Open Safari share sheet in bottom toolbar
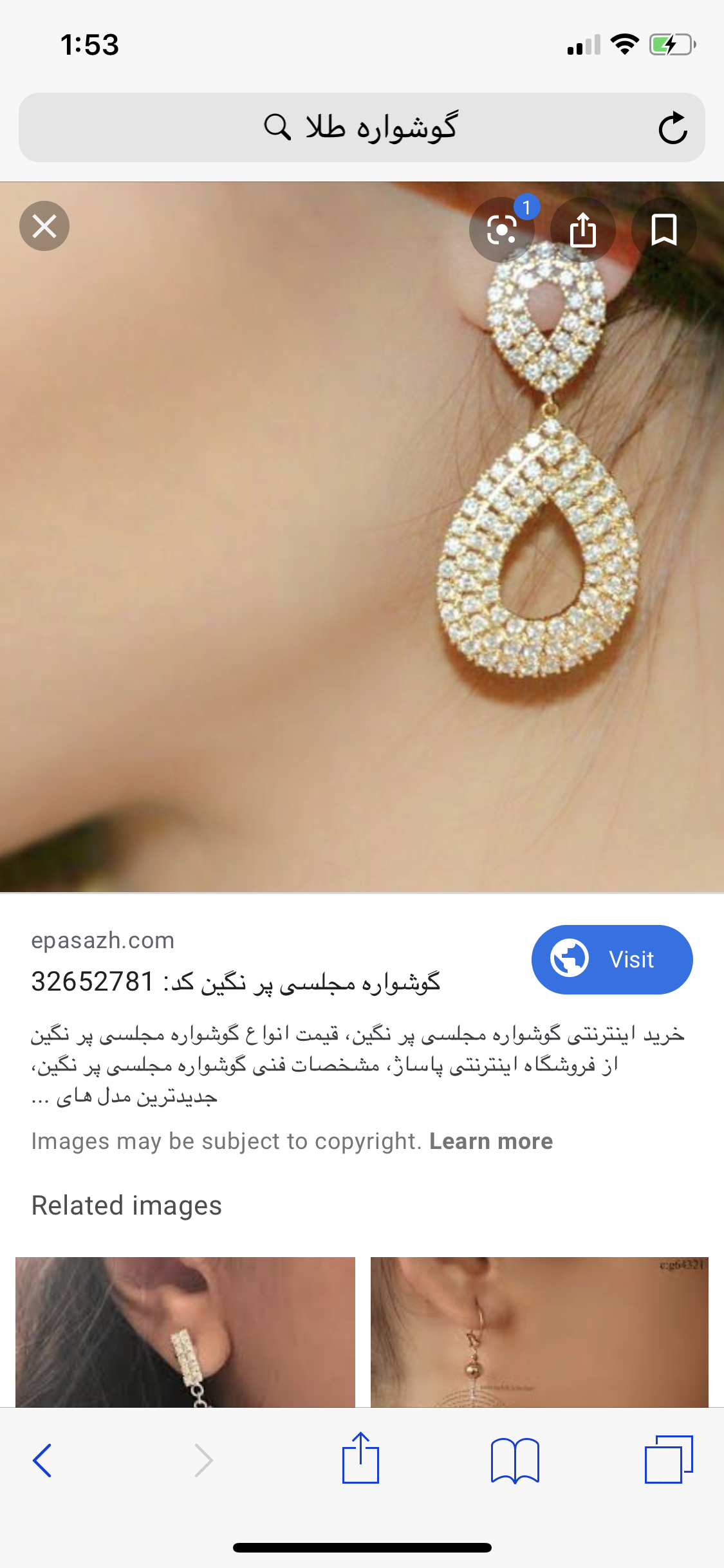Image resolution: width=724 pixels, height=1568 pixels. pos(360,1459)
